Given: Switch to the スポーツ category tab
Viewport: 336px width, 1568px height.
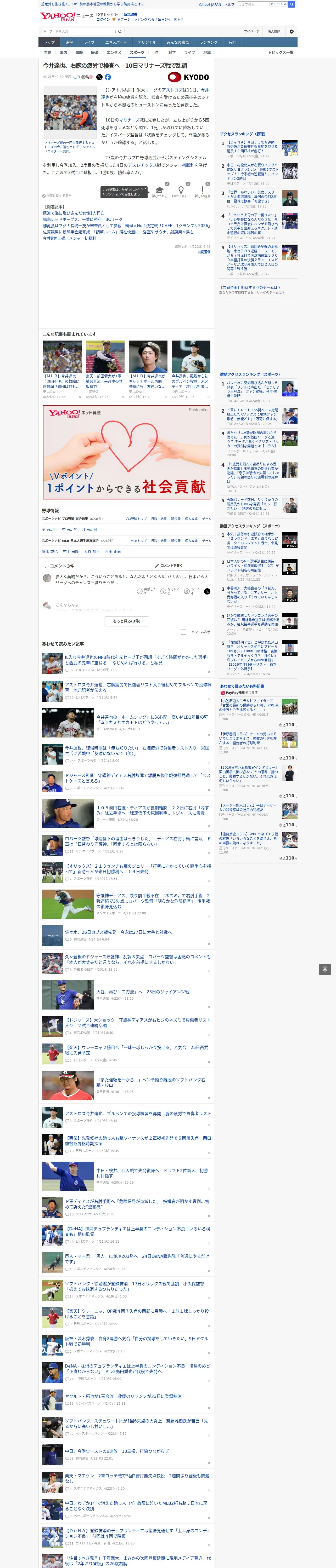Looking at the screenshot, I should [137, 52].
